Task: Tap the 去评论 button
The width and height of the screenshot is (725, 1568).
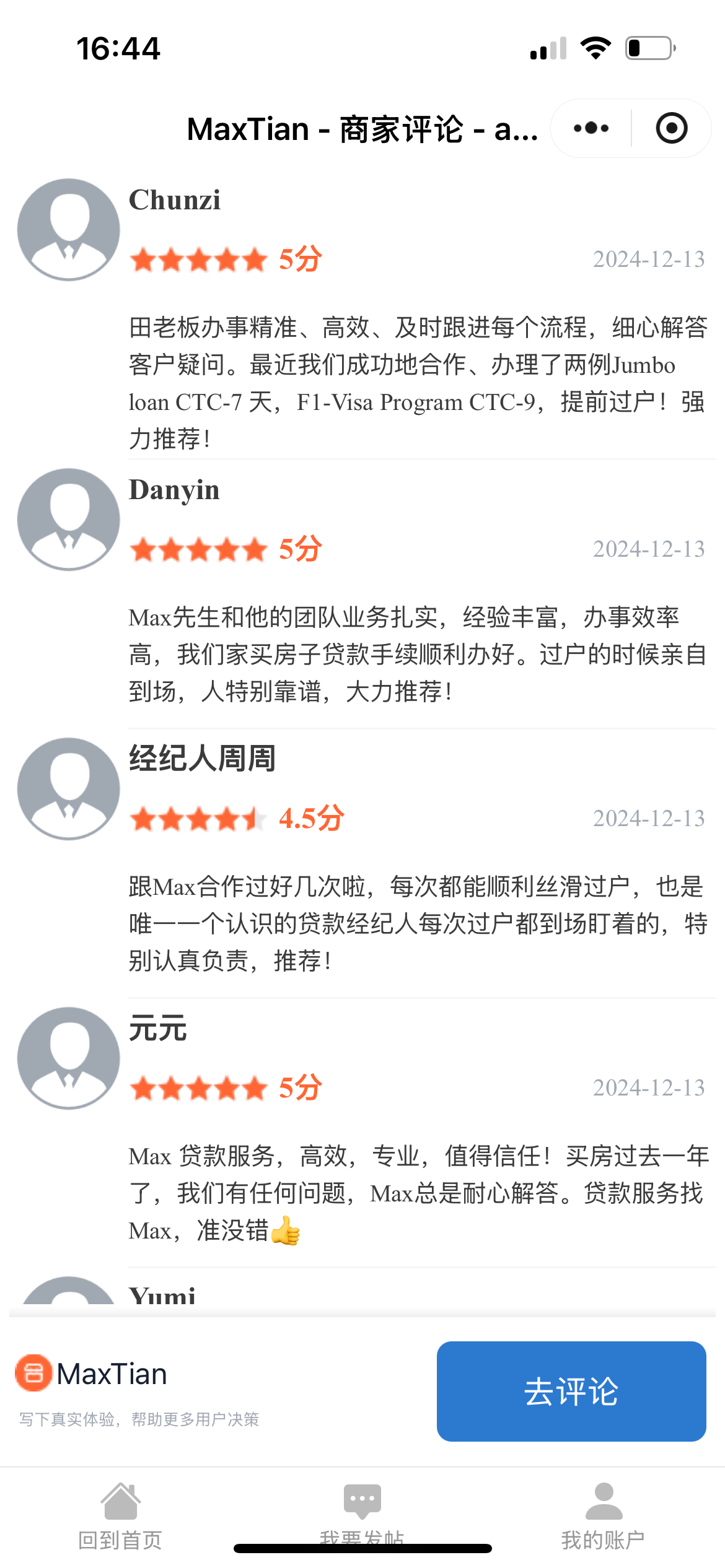Action: 571,1392
